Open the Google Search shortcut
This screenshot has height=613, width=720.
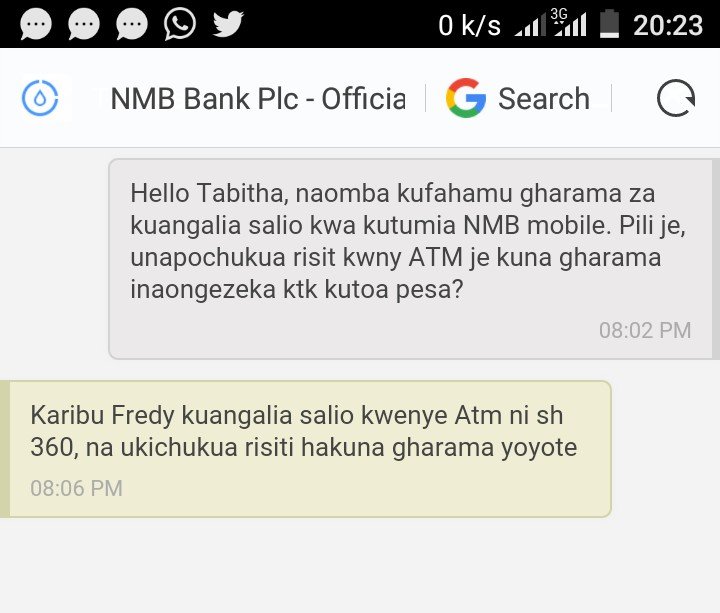click(x=518, y=99)
